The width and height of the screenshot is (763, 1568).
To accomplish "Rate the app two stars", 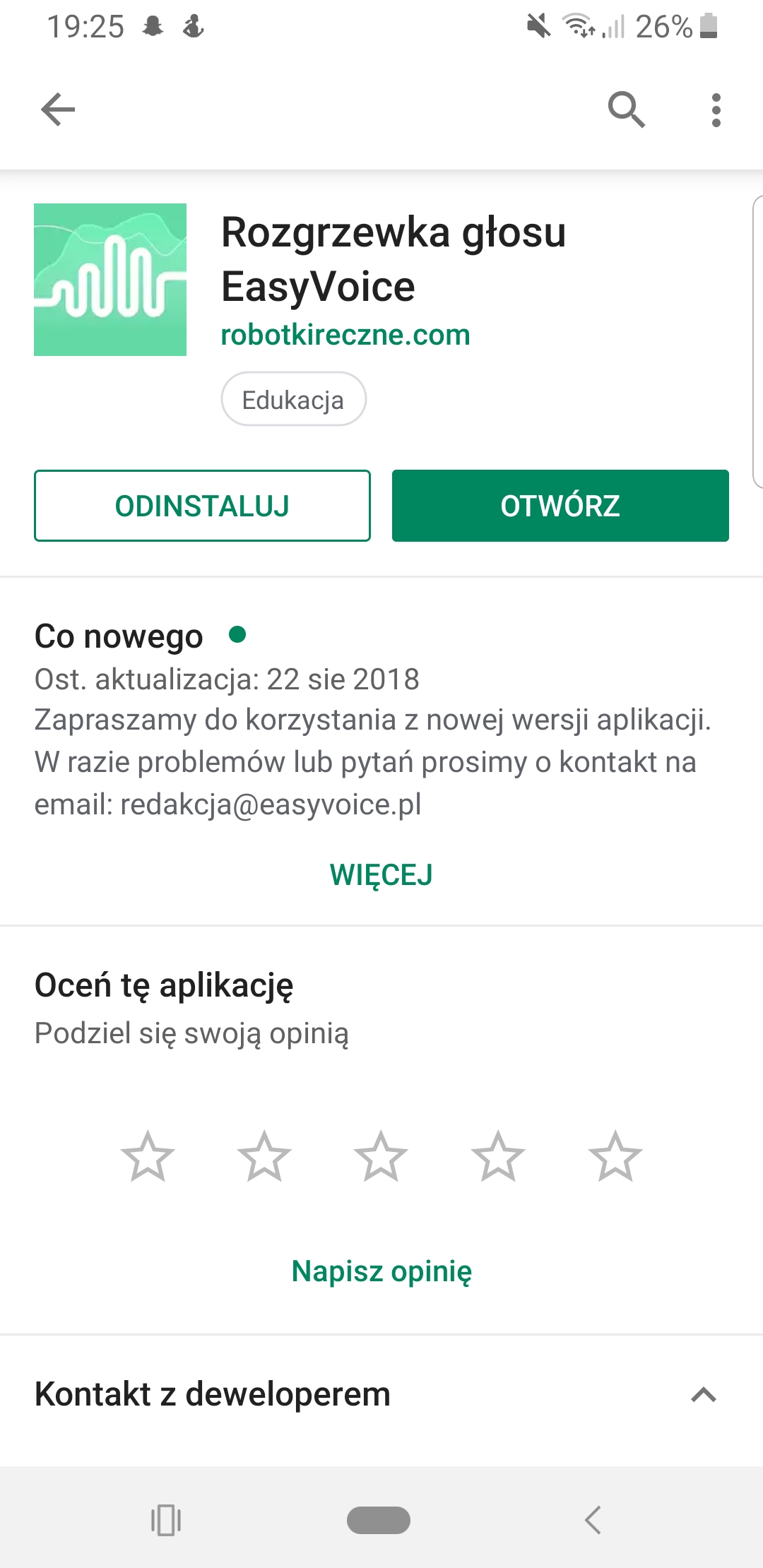I will (264, 1156).
